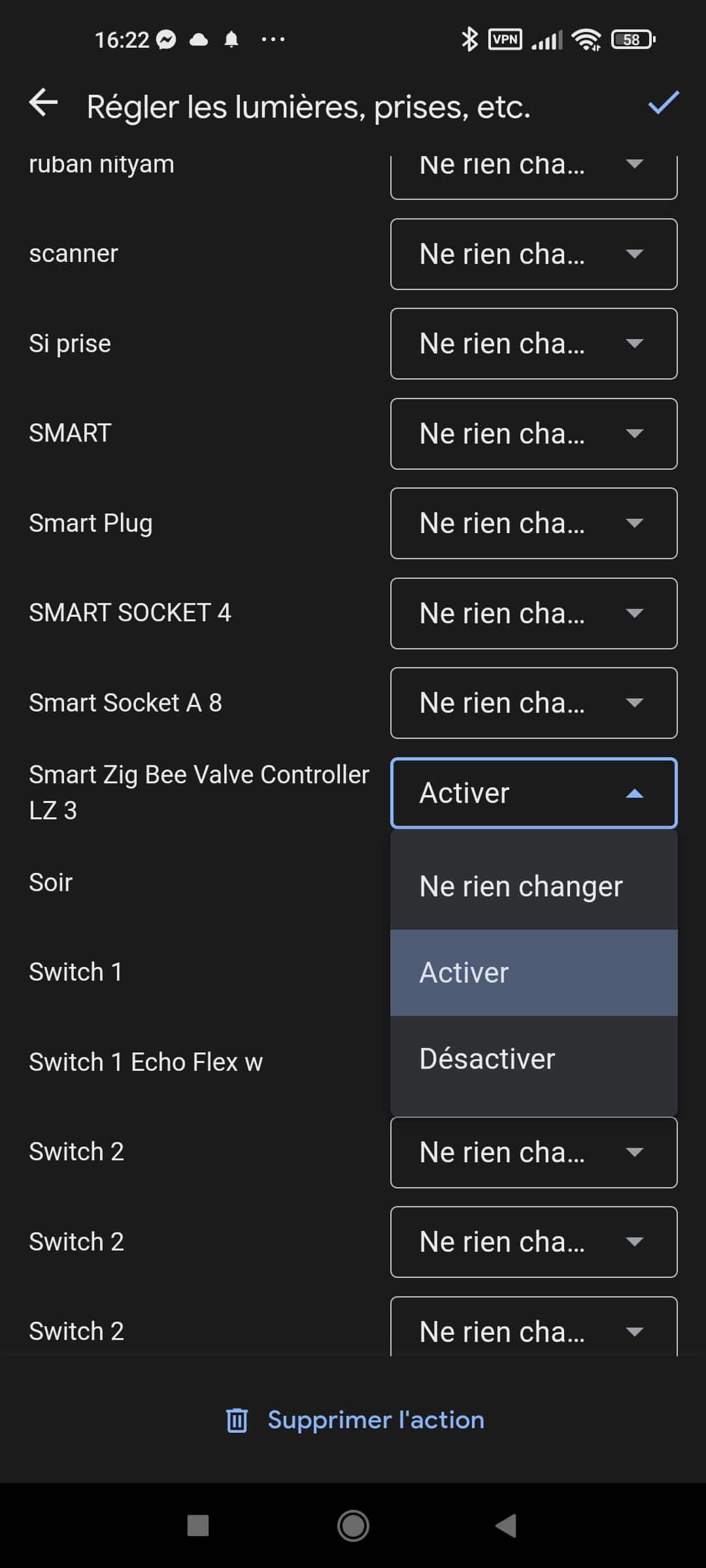The width and height of the screenshot is (706, 1568).
Task: Open the Smart Socket A 8 dropdown
Action: pos(533,703)
